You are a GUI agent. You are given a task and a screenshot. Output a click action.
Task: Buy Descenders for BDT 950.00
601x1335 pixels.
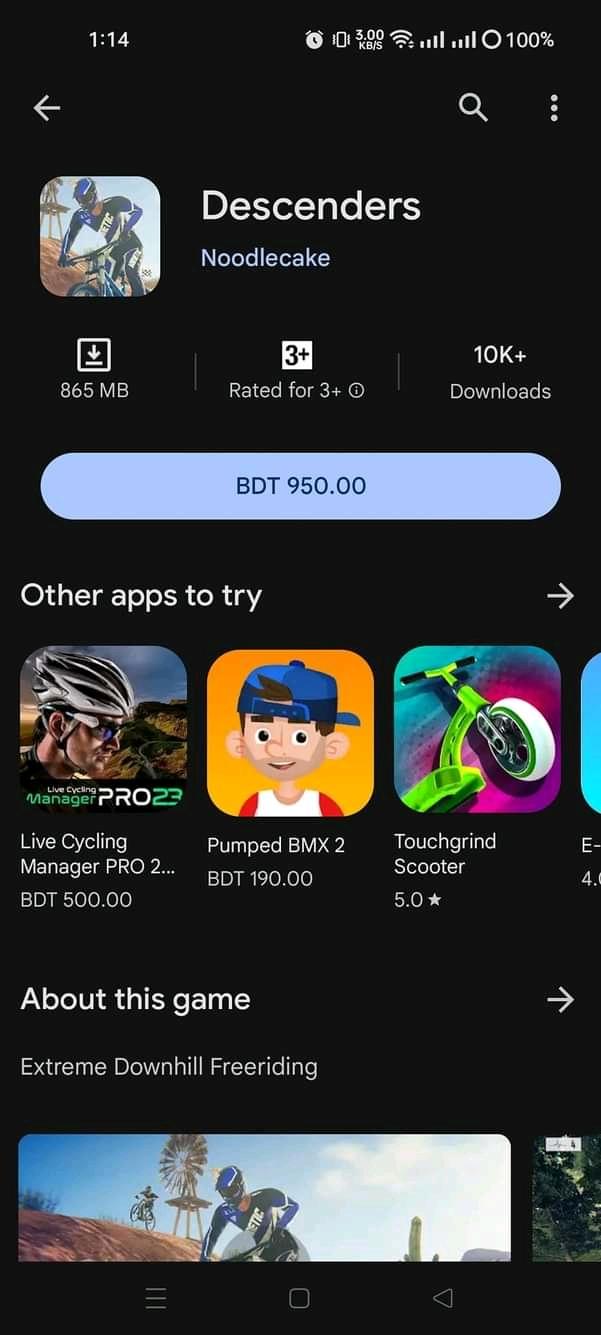point(300,486)
